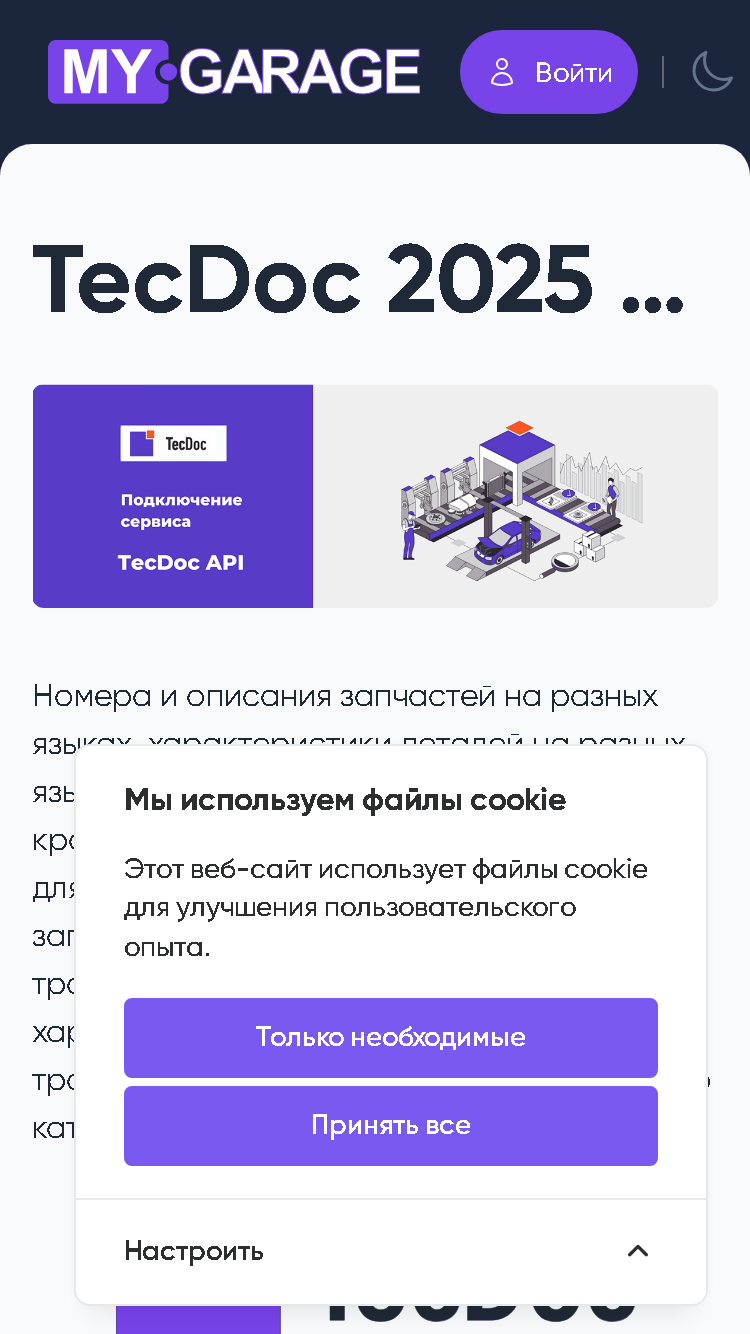
Task: Open the MY GARAGE home logo
Action: pyautogui.click(x=234, y=72)
